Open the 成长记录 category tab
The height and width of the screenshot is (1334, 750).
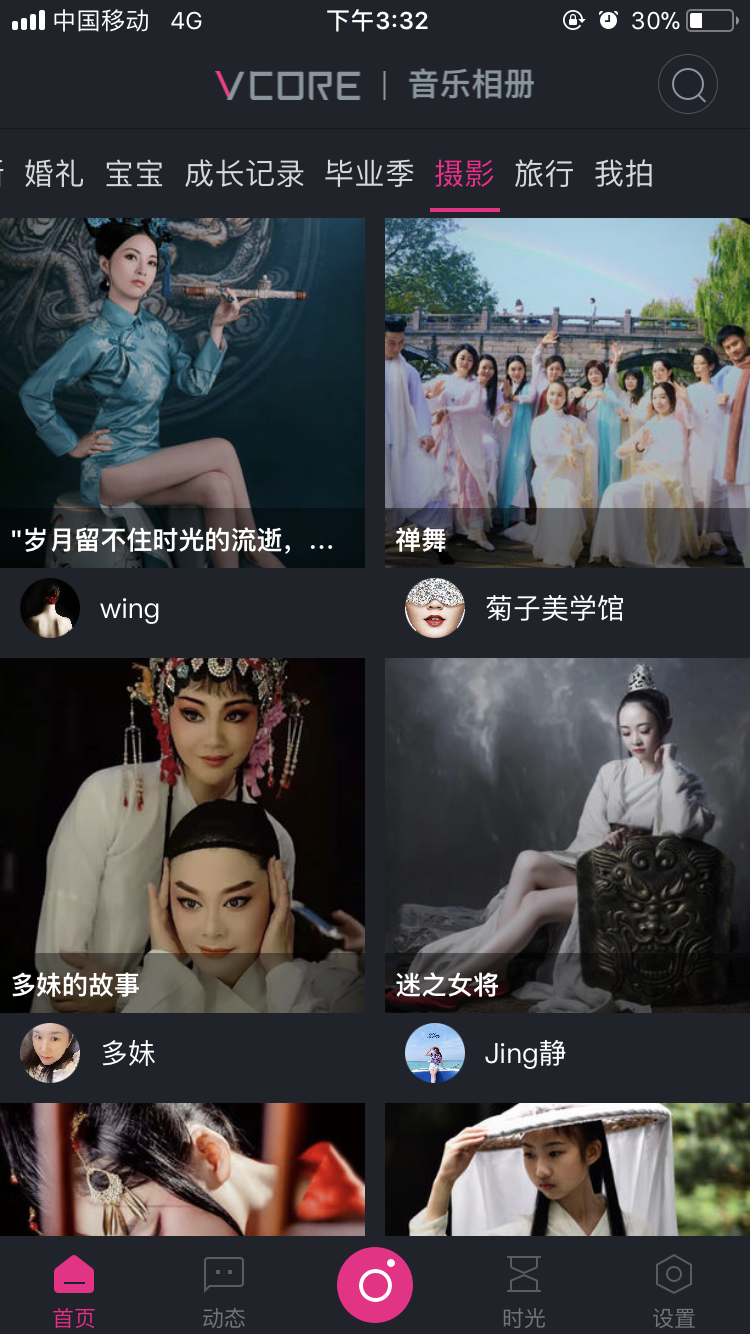(244, 174)
